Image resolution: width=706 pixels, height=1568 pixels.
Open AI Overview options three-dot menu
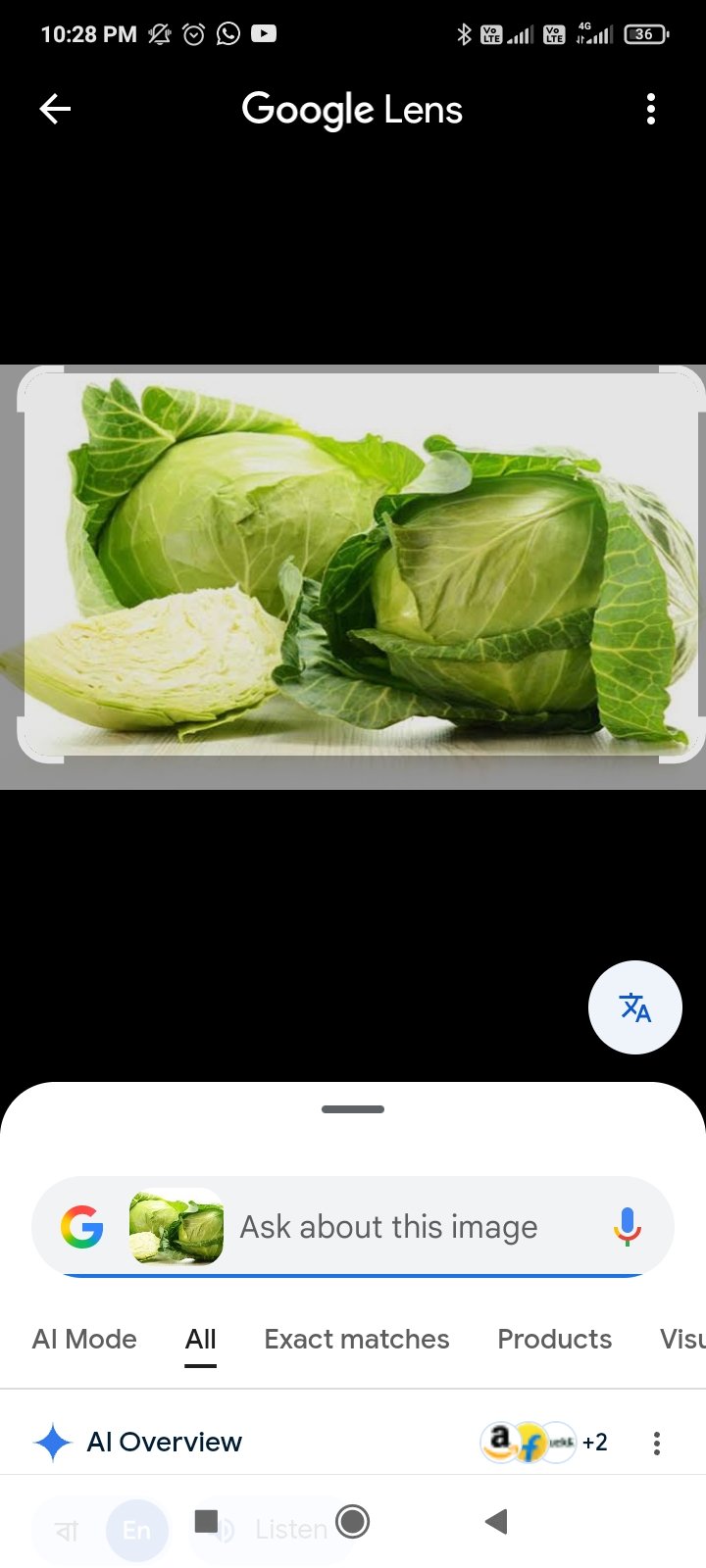[x=656, y=1442]
